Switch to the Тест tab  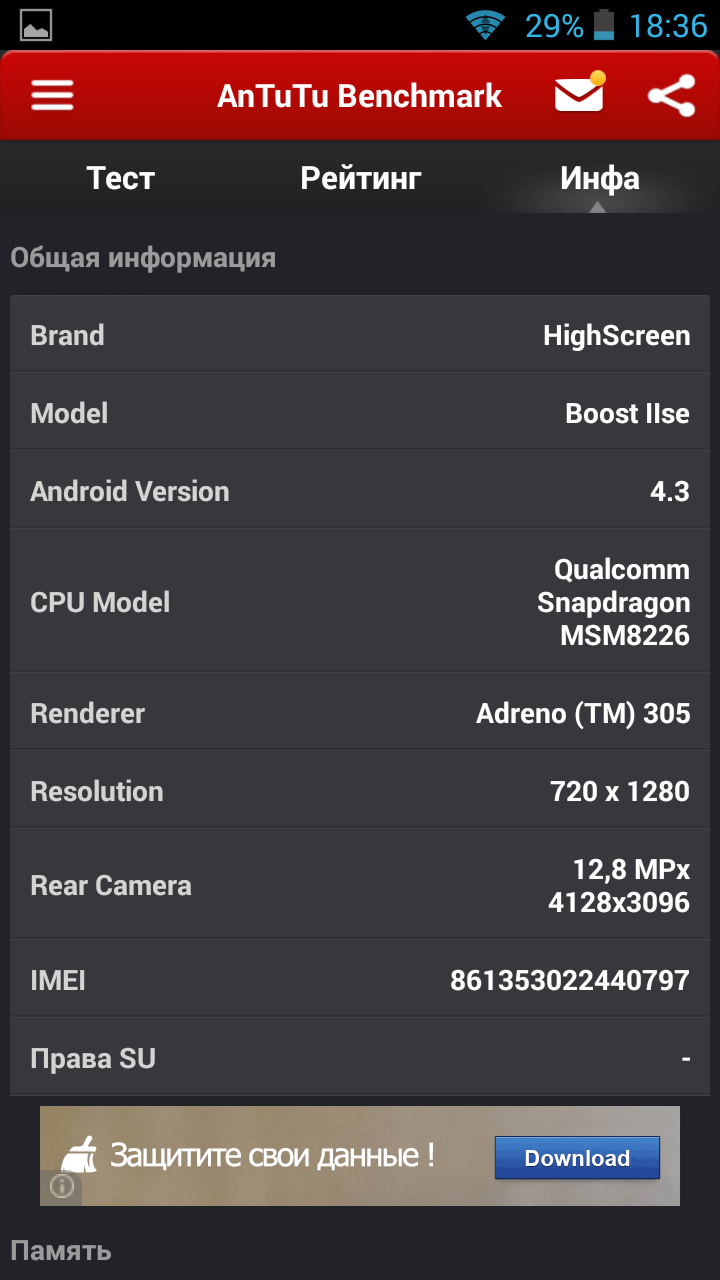120,178
